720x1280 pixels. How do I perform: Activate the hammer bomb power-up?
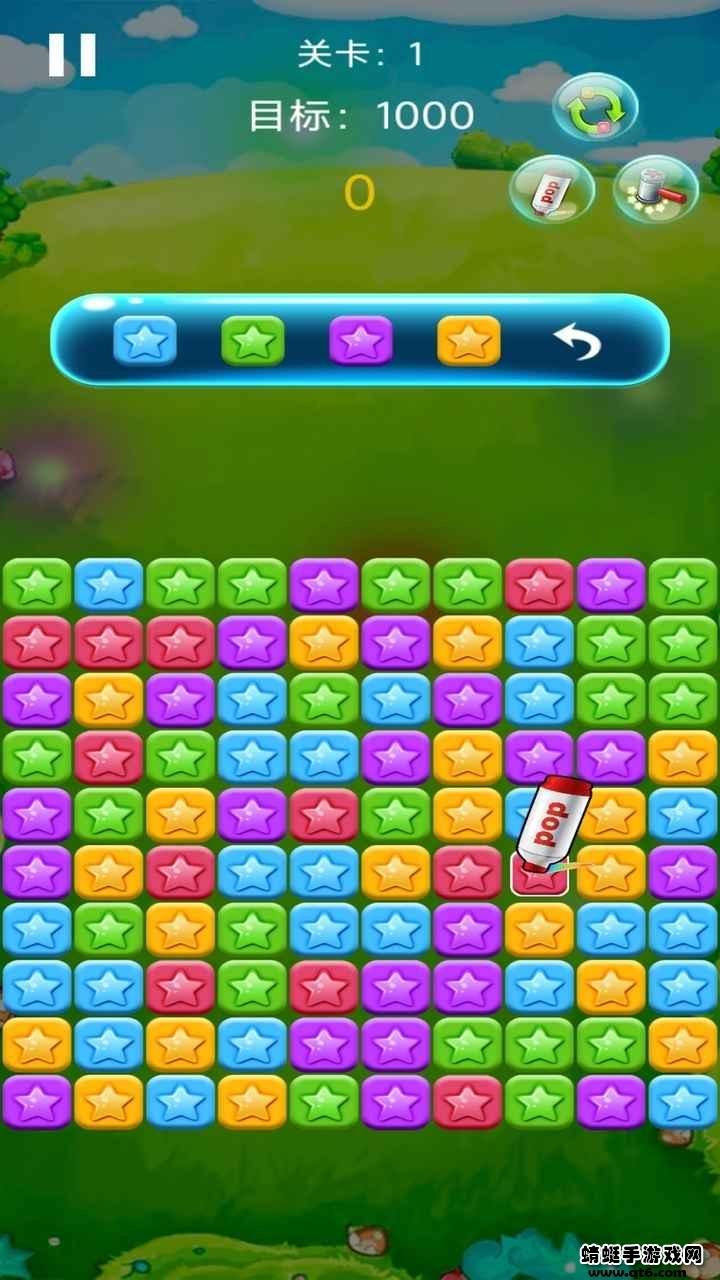tap(655, 189)
